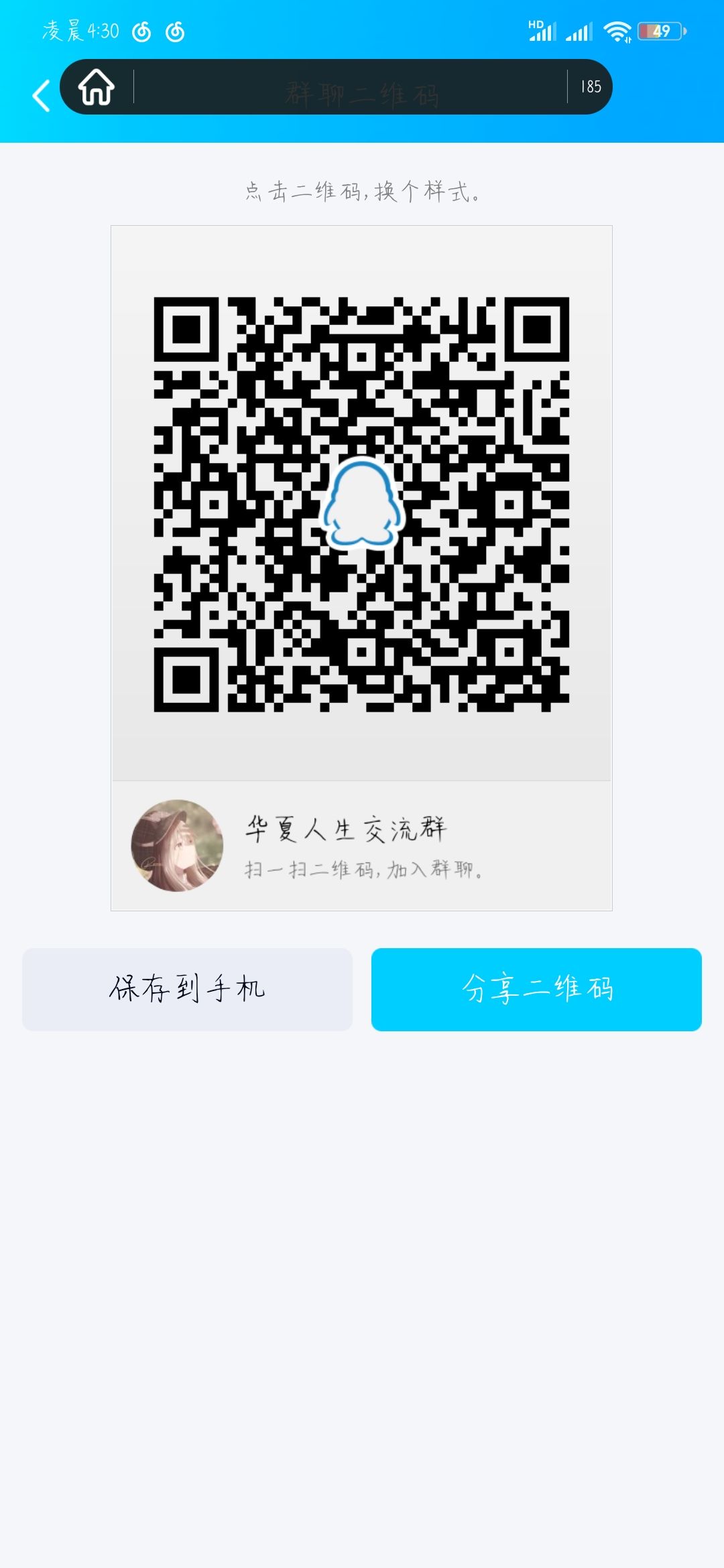Tap the home icon in the top bar

coord(97,88)
